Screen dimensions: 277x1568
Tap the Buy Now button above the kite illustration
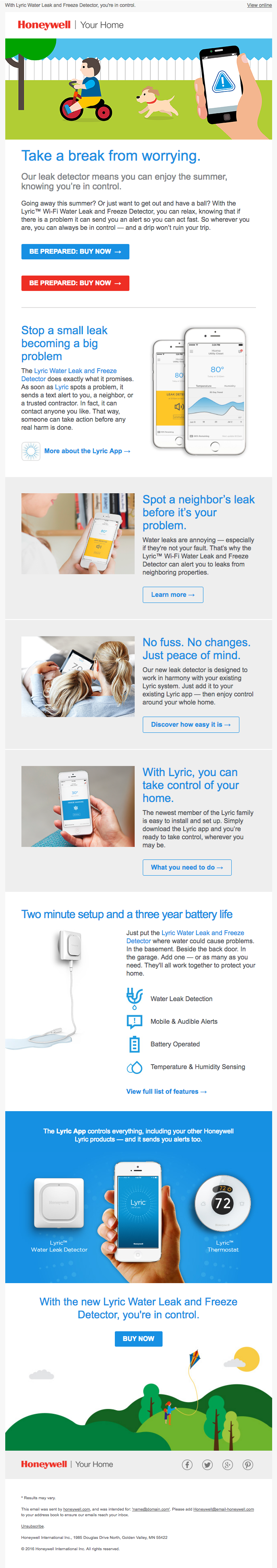138,1339
